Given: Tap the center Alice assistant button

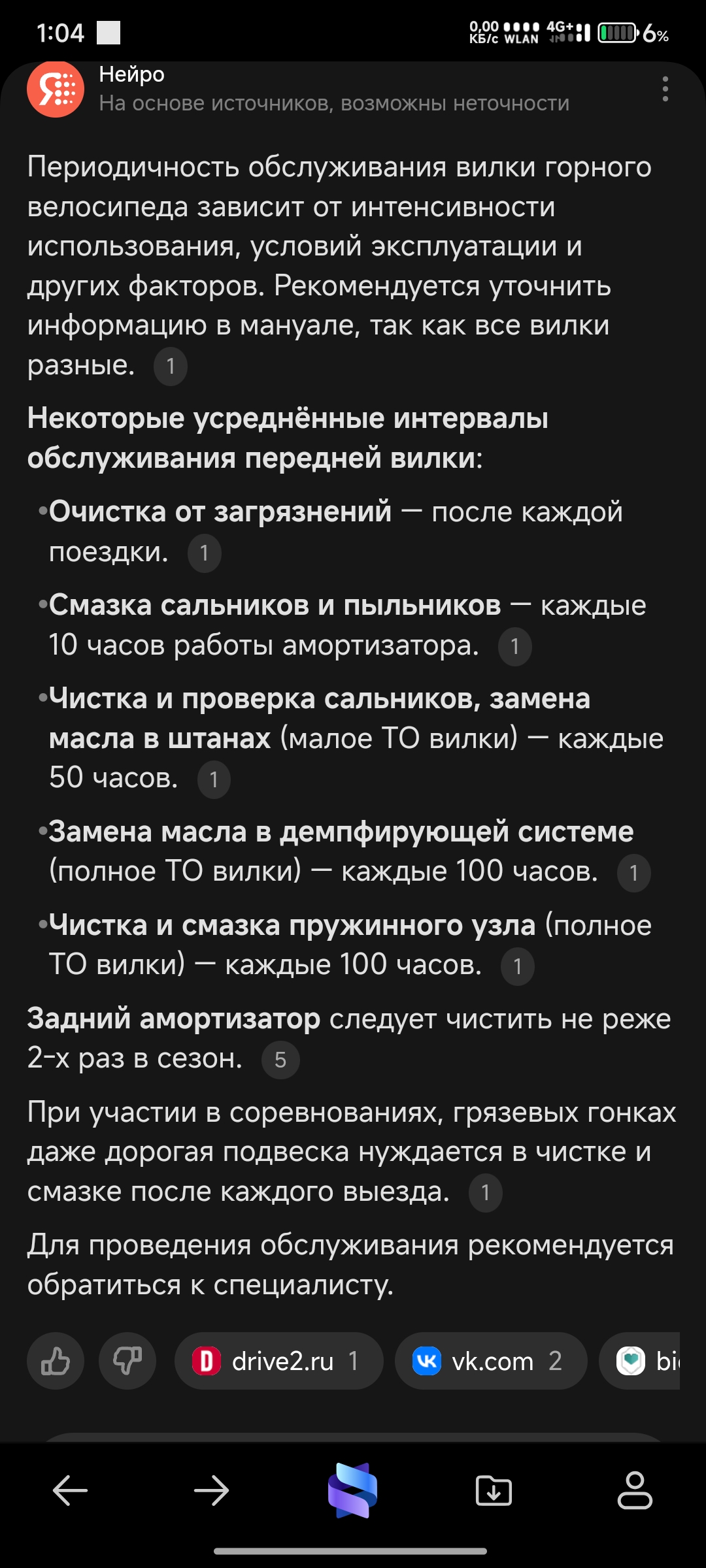Looking at the screenshot, I should tap(353, 1490).
